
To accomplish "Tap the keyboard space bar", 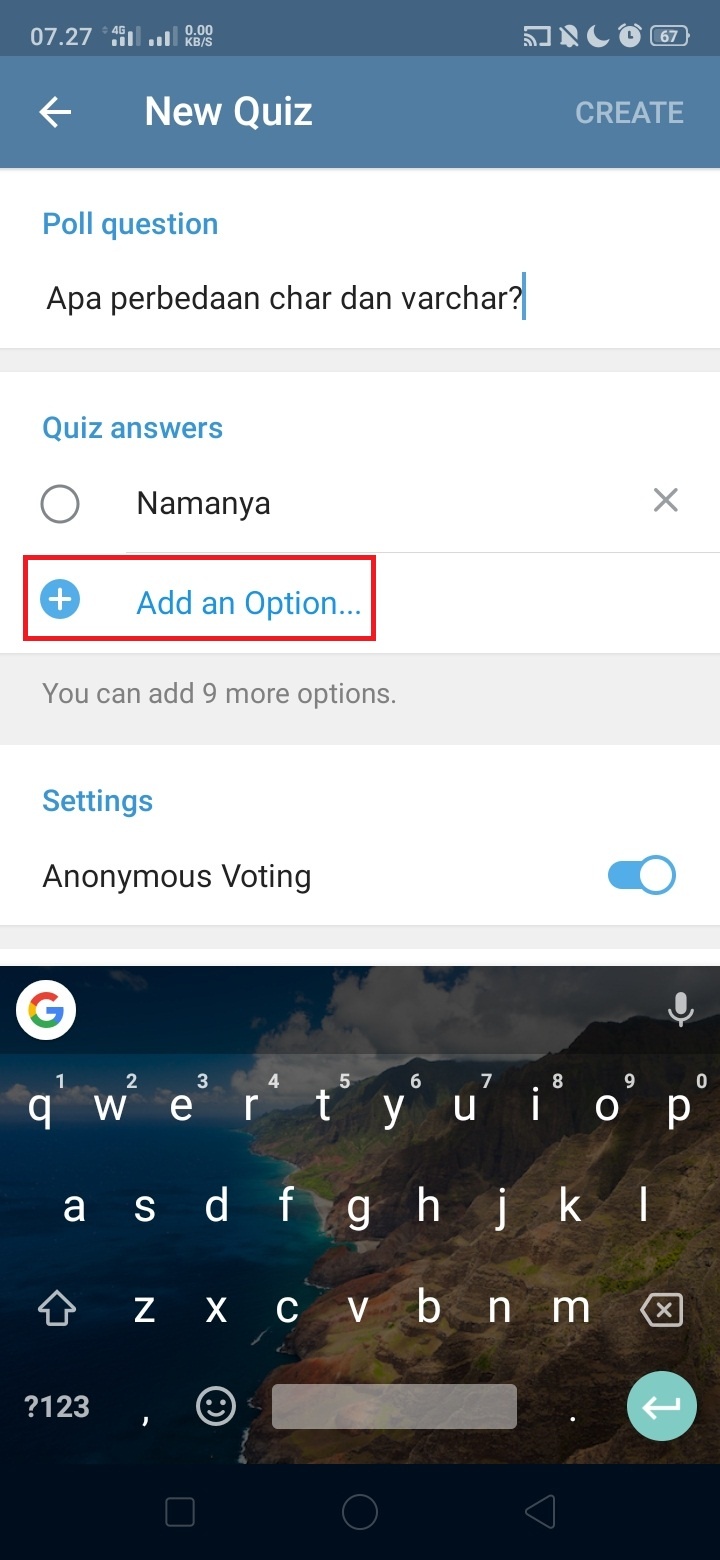I will tap(394, 1407).
